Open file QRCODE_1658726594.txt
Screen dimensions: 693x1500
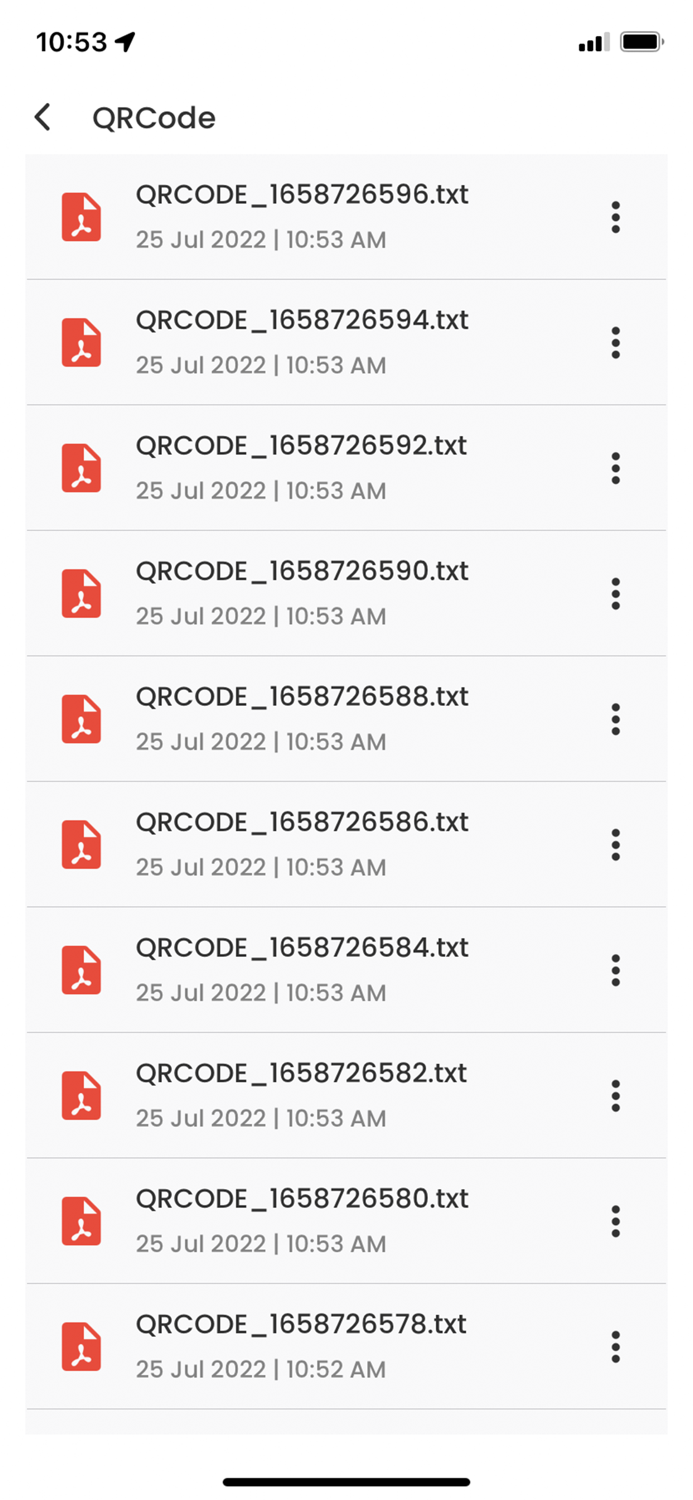click(x=301, y=342)
